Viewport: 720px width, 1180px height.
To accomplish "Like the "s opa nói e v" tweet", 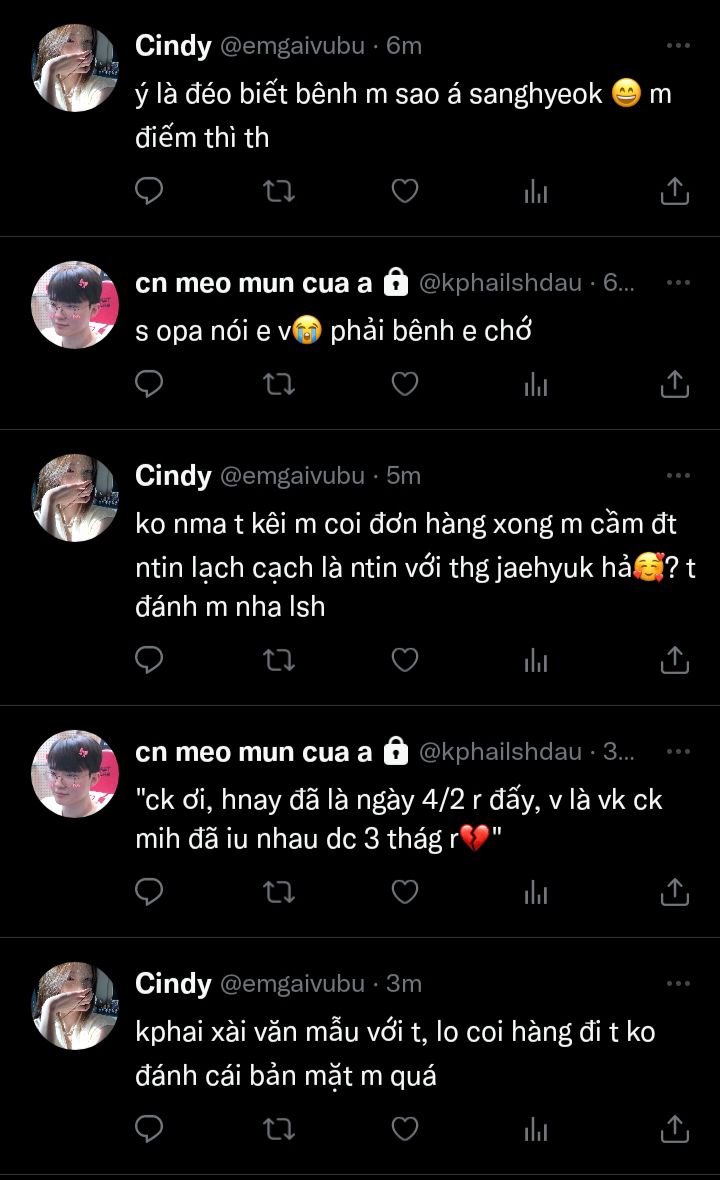I will (x=404, y=383).
